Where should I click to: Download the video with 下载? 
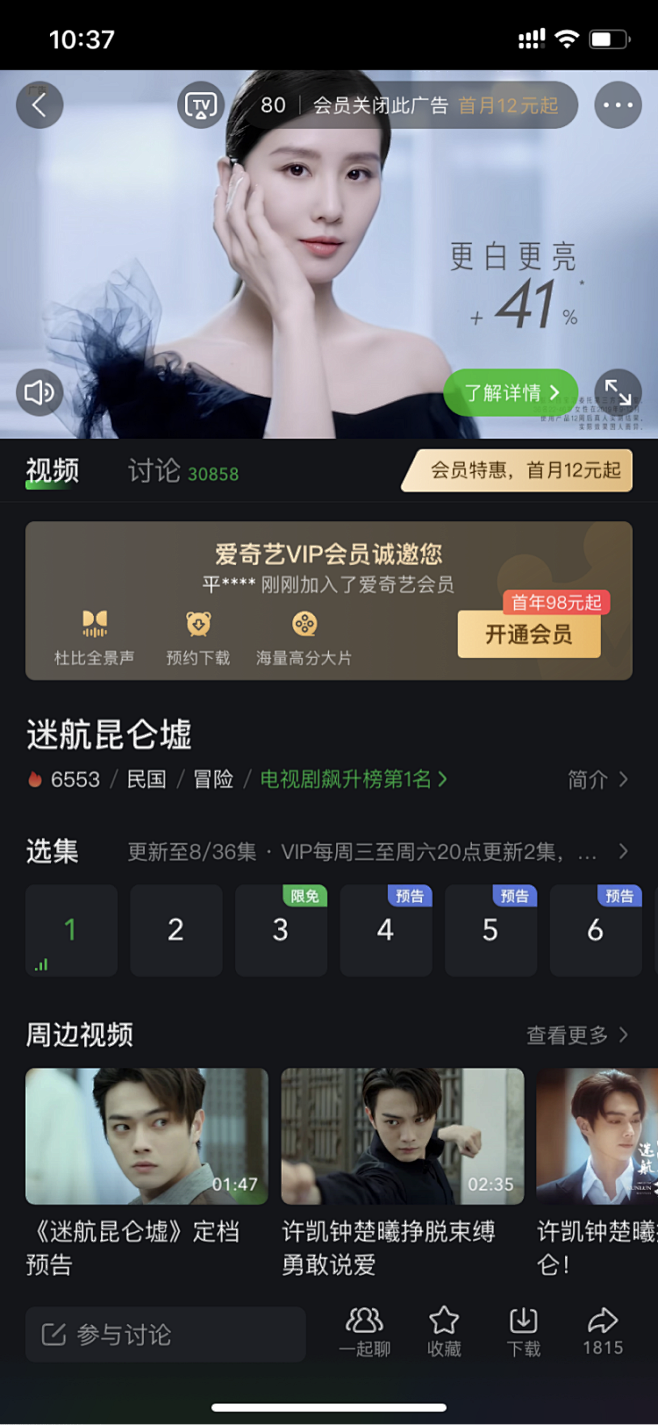(523, 1331)
